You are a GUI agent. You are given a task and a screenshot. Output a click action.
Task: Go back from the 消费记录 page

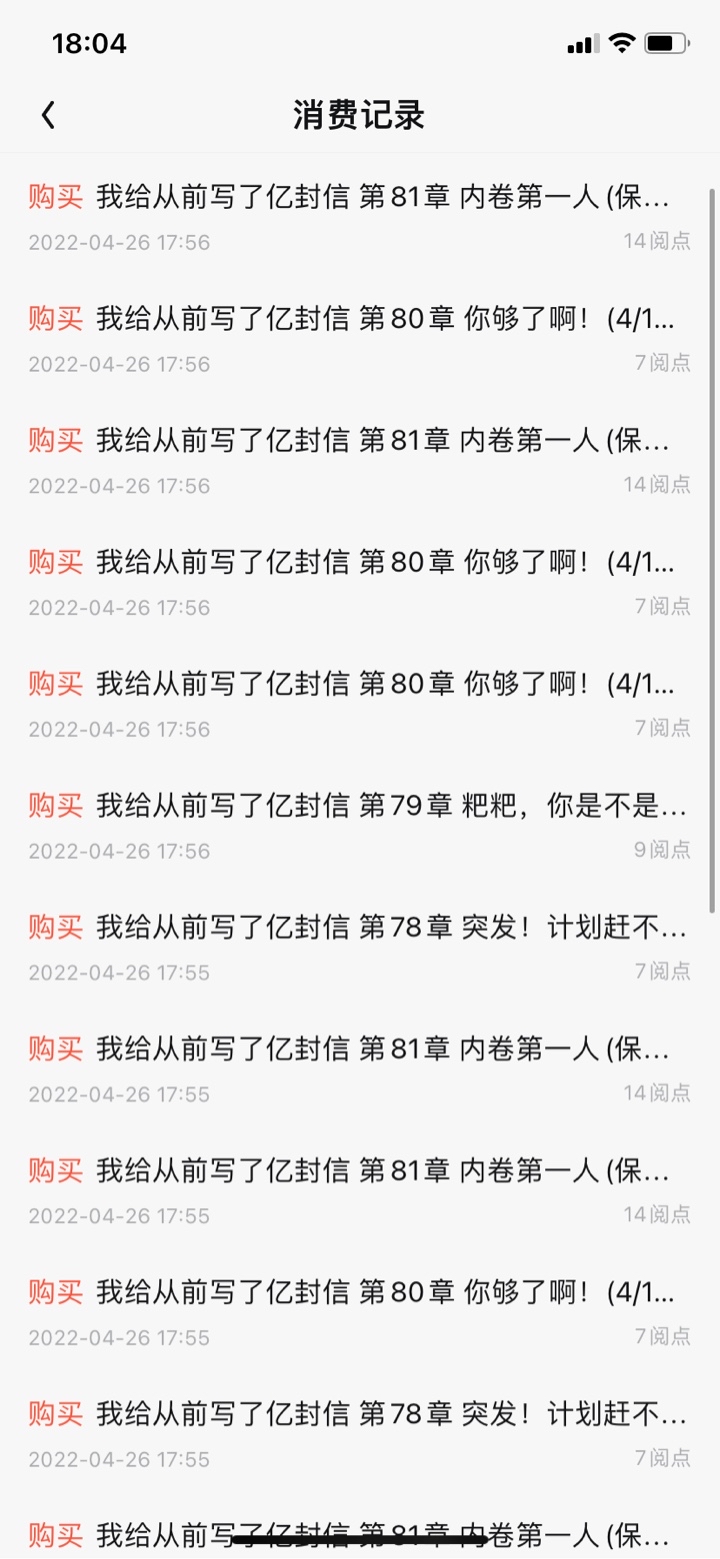[48, 115]
